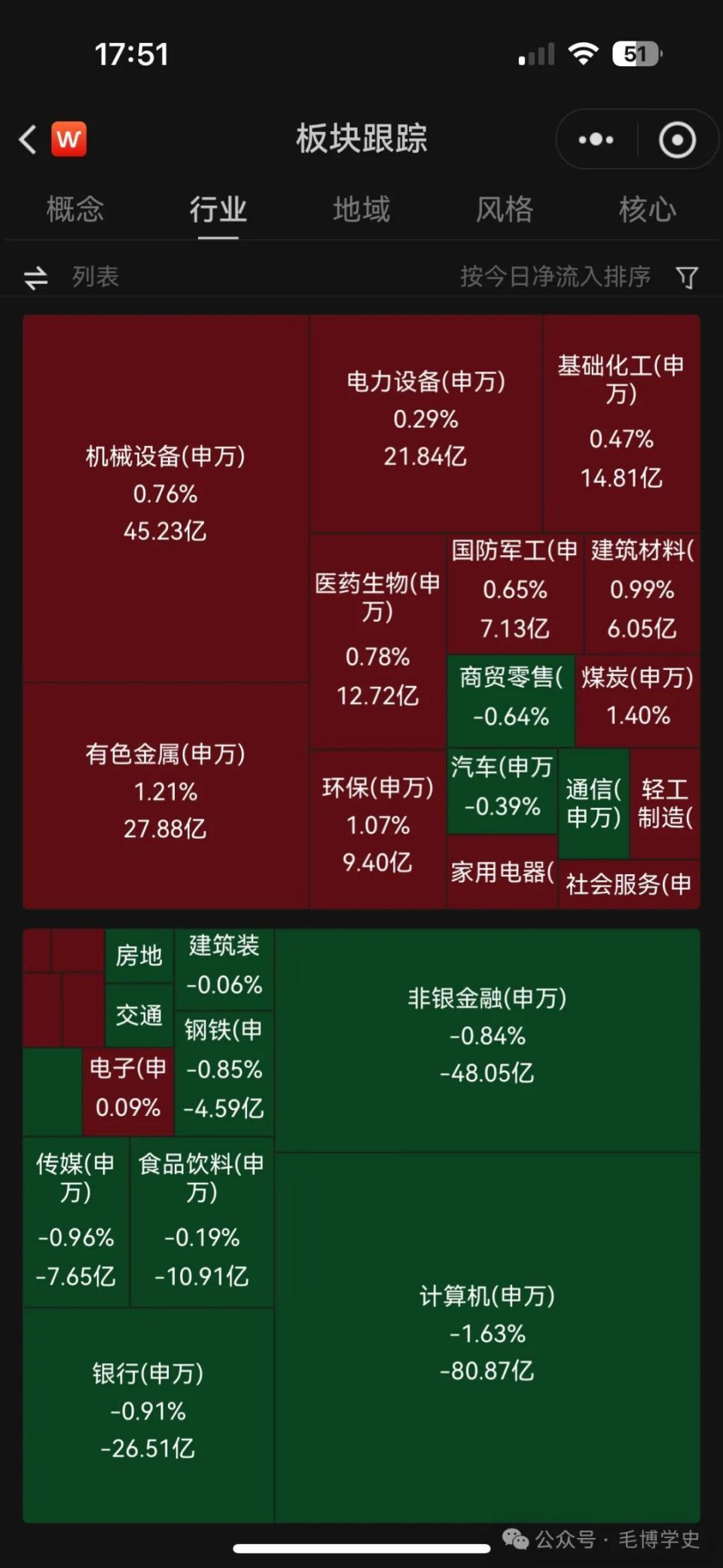The width and height of the screenshot is (723, 1568).
Task: Open the 银行(申万) sector tile
Action: [x=148, y=1411]
